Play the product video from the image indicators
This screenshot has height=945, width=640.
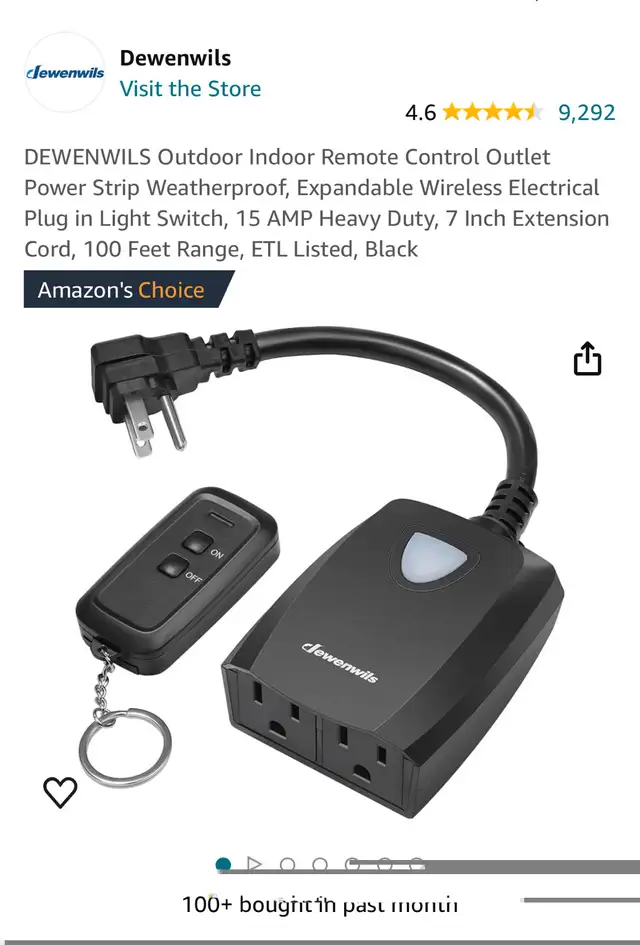tap(254, 864)
